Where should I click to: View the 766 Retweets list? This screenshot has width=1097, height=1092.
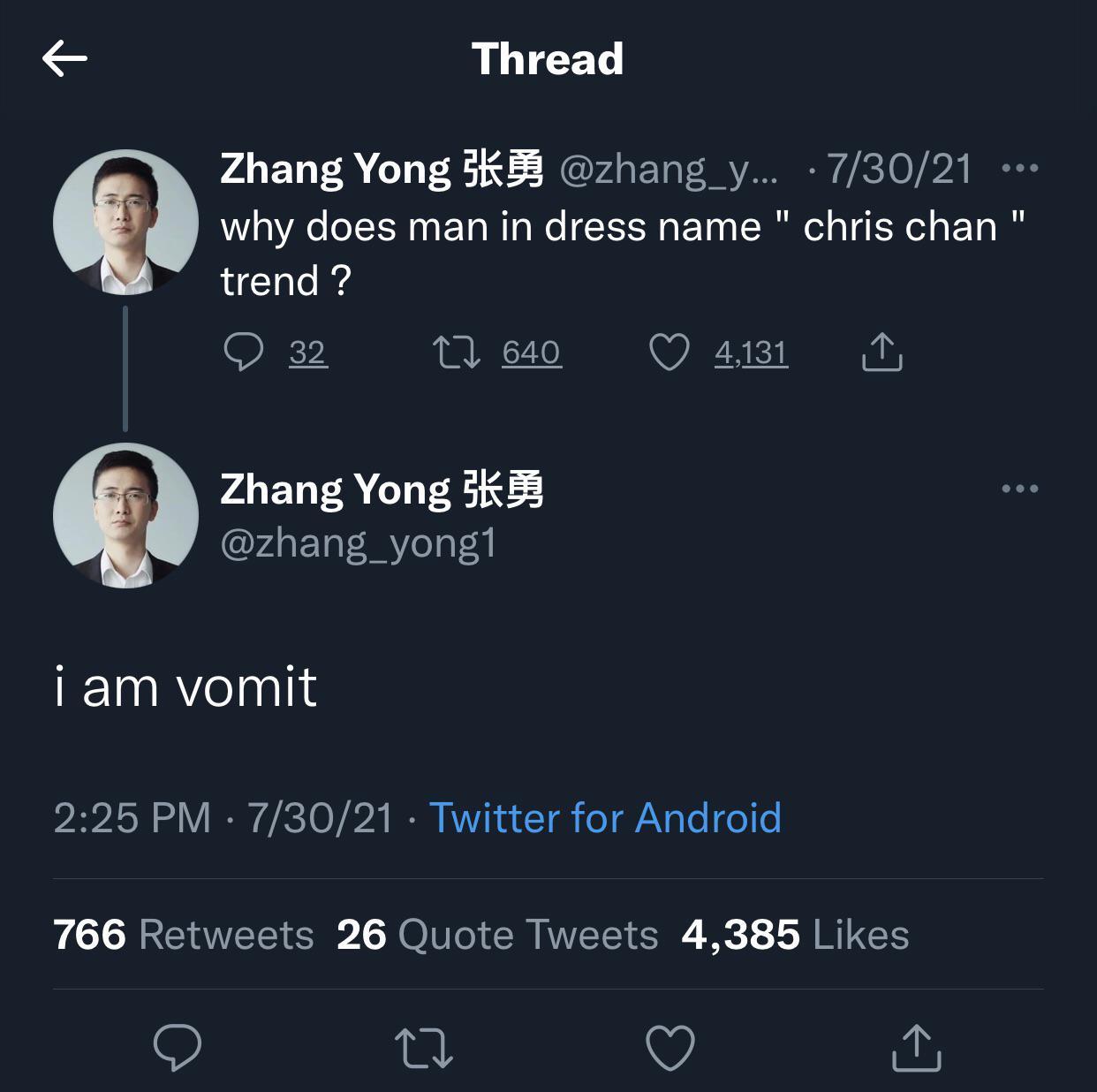coord(183,935)
